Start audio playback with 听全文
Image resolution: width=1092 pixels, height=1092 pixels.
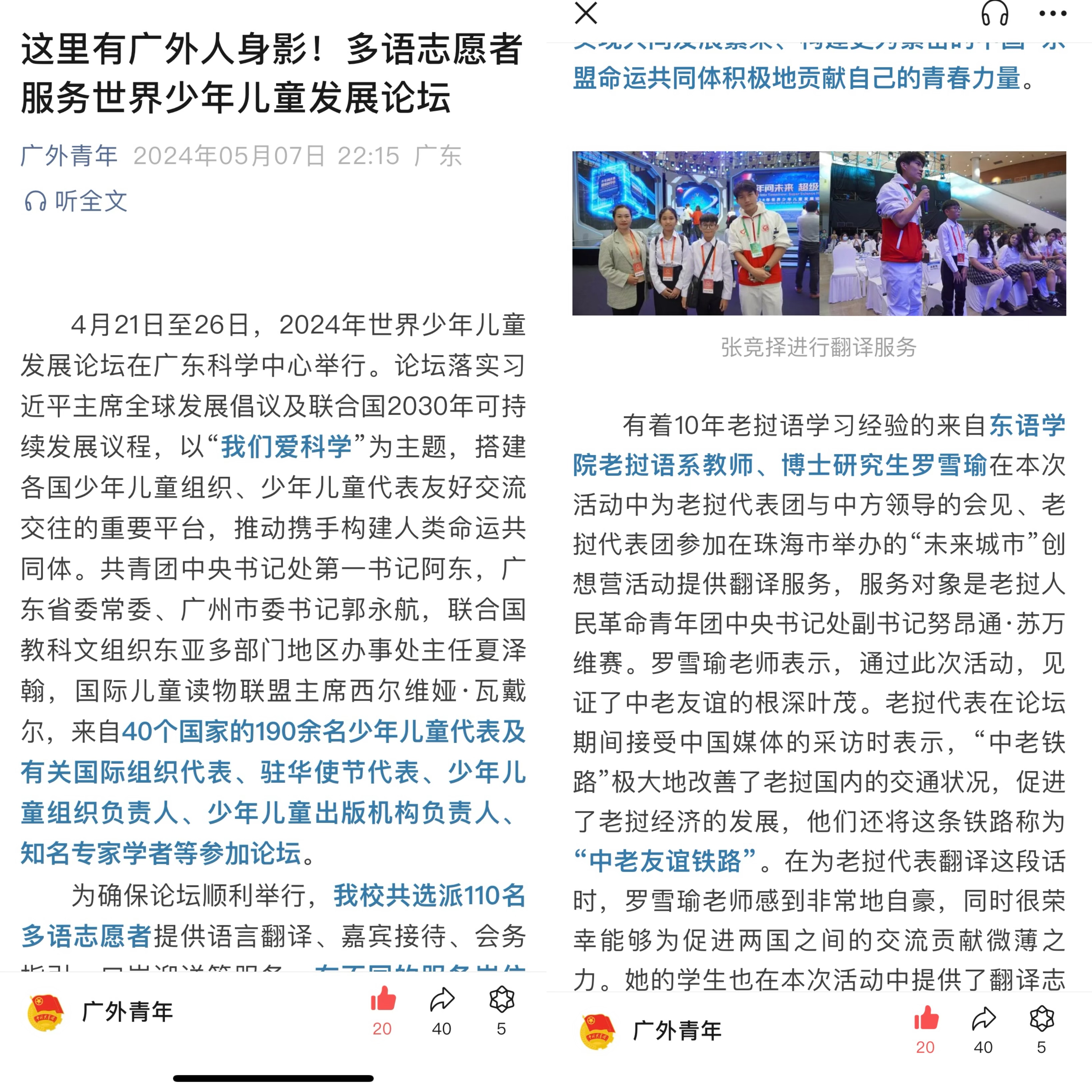[x=76, y=201]
